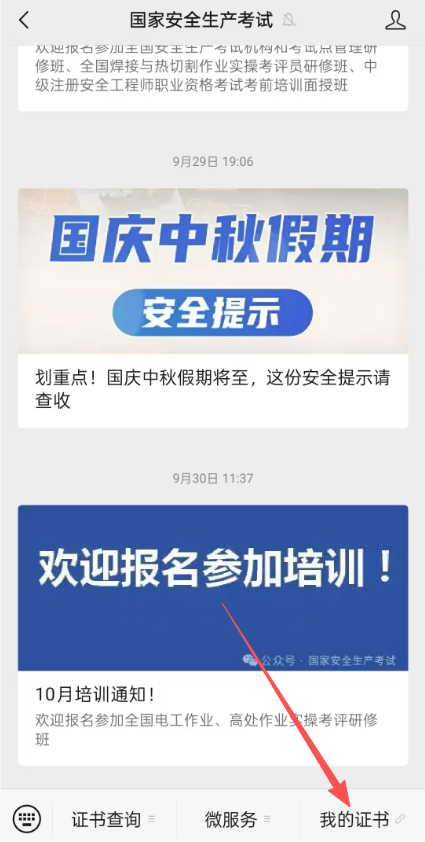Open the account profile icon

click(x=397, y=20)
